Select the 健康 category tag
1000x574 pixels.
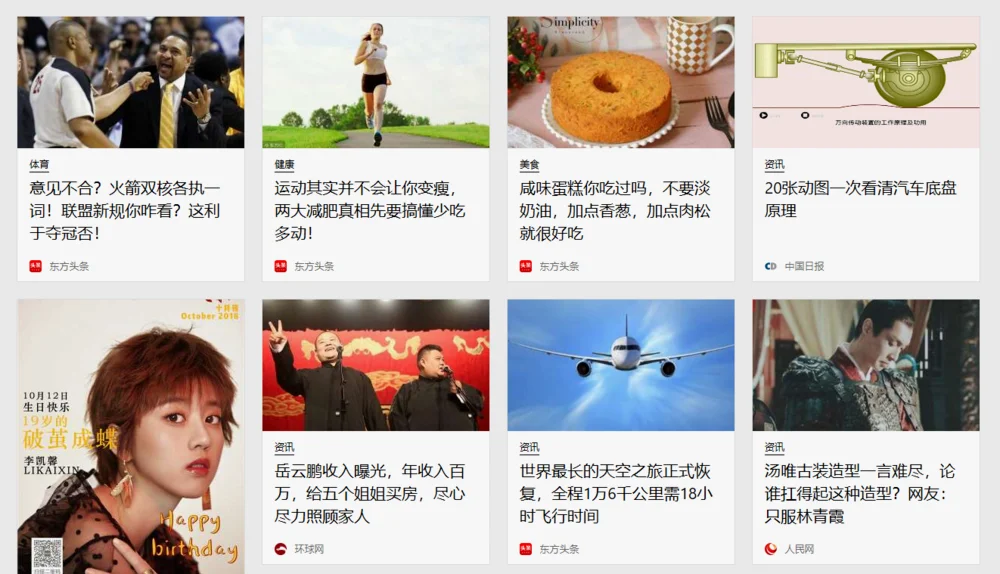[x=284, y=165]
